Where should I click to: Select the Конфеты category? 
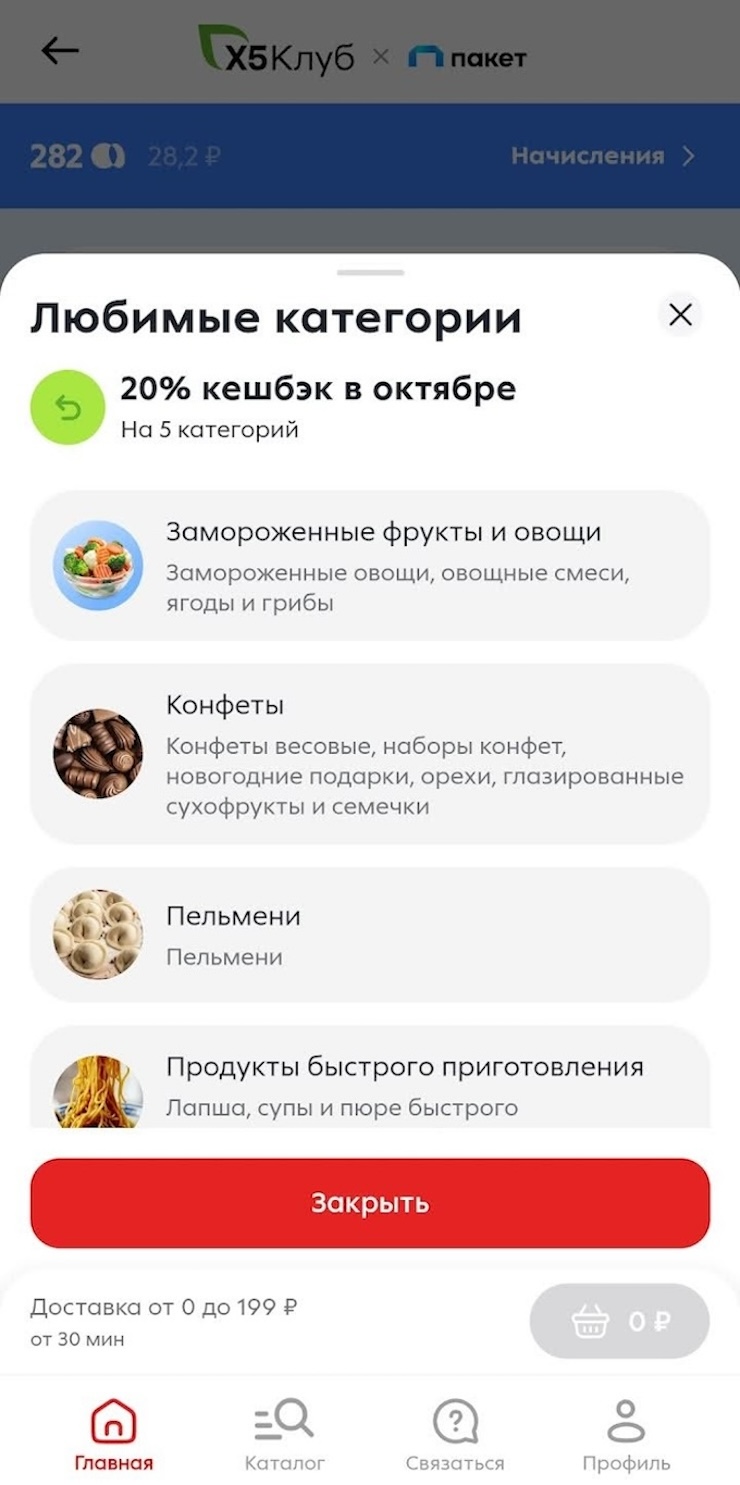[370, 754]
